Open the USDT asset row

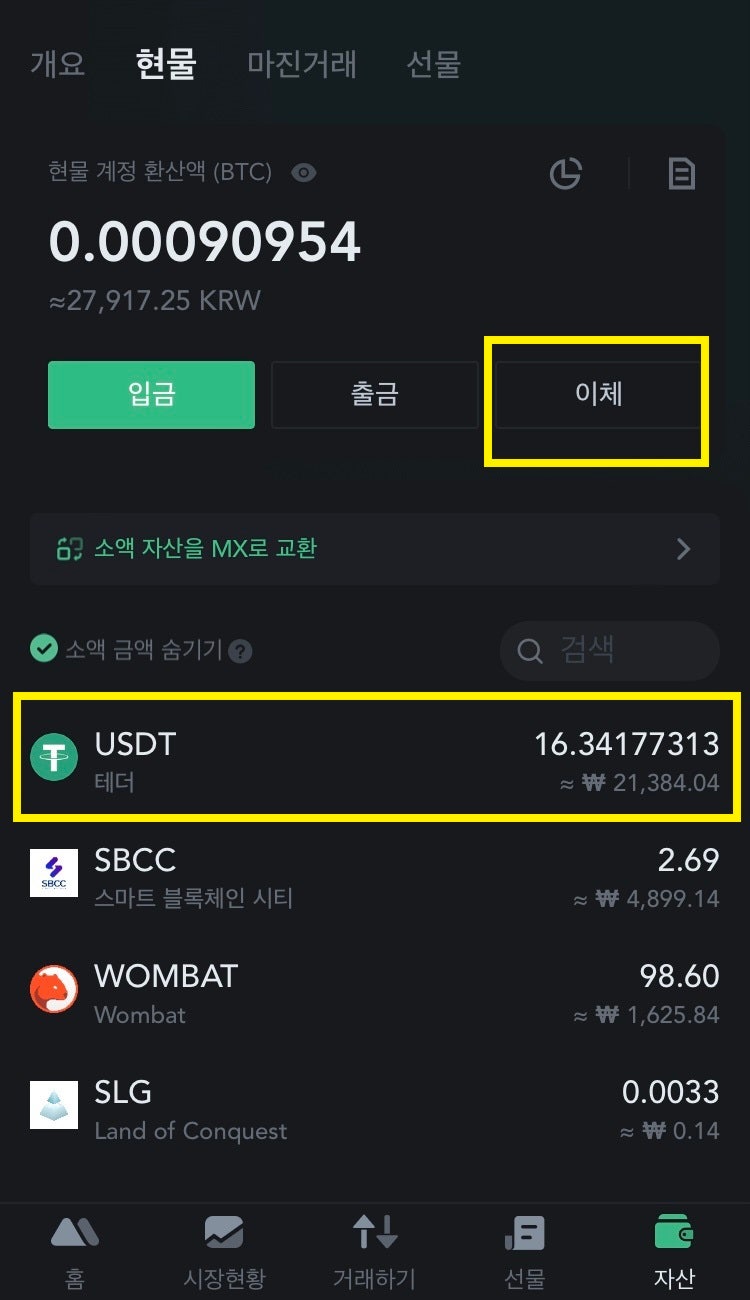tap(374, 760)
